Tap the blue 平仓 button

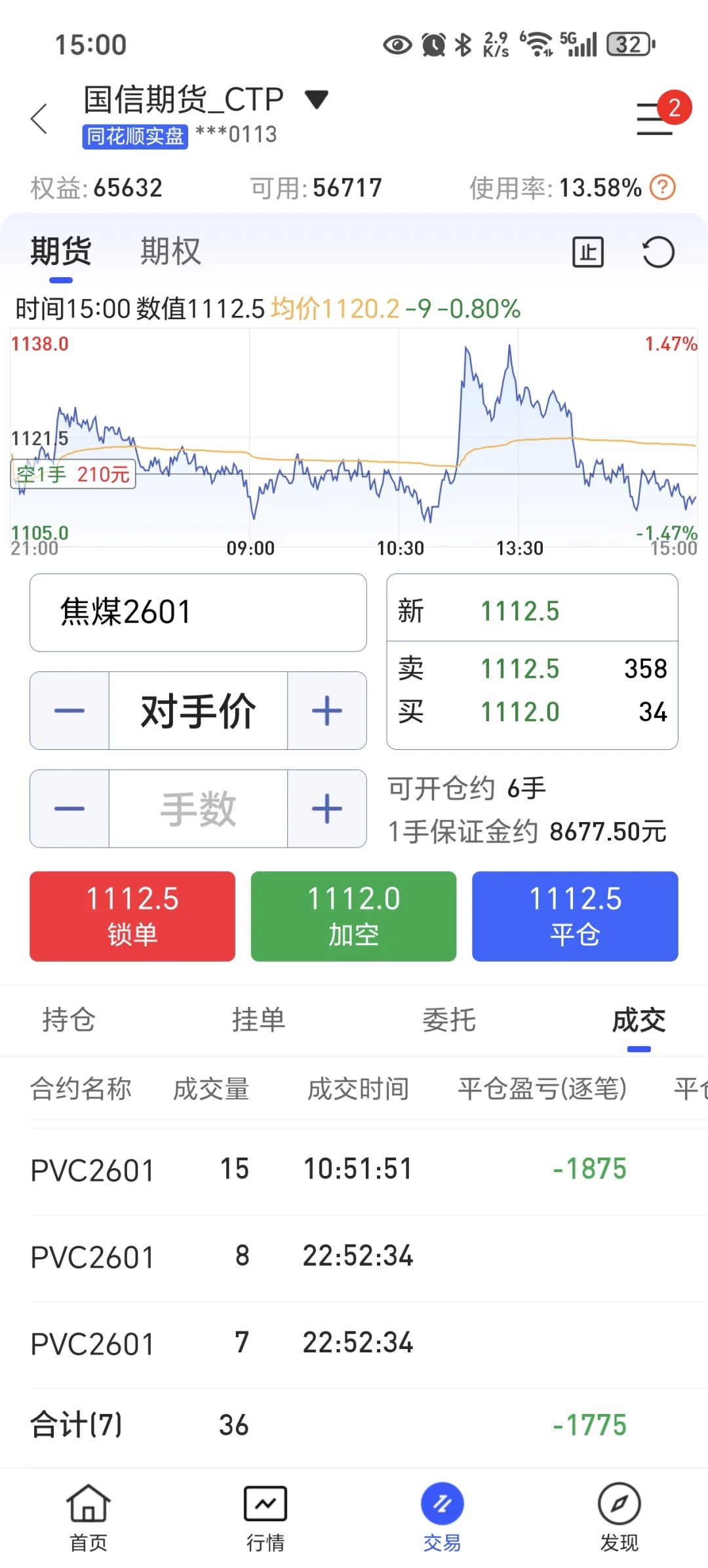[575, 916]
